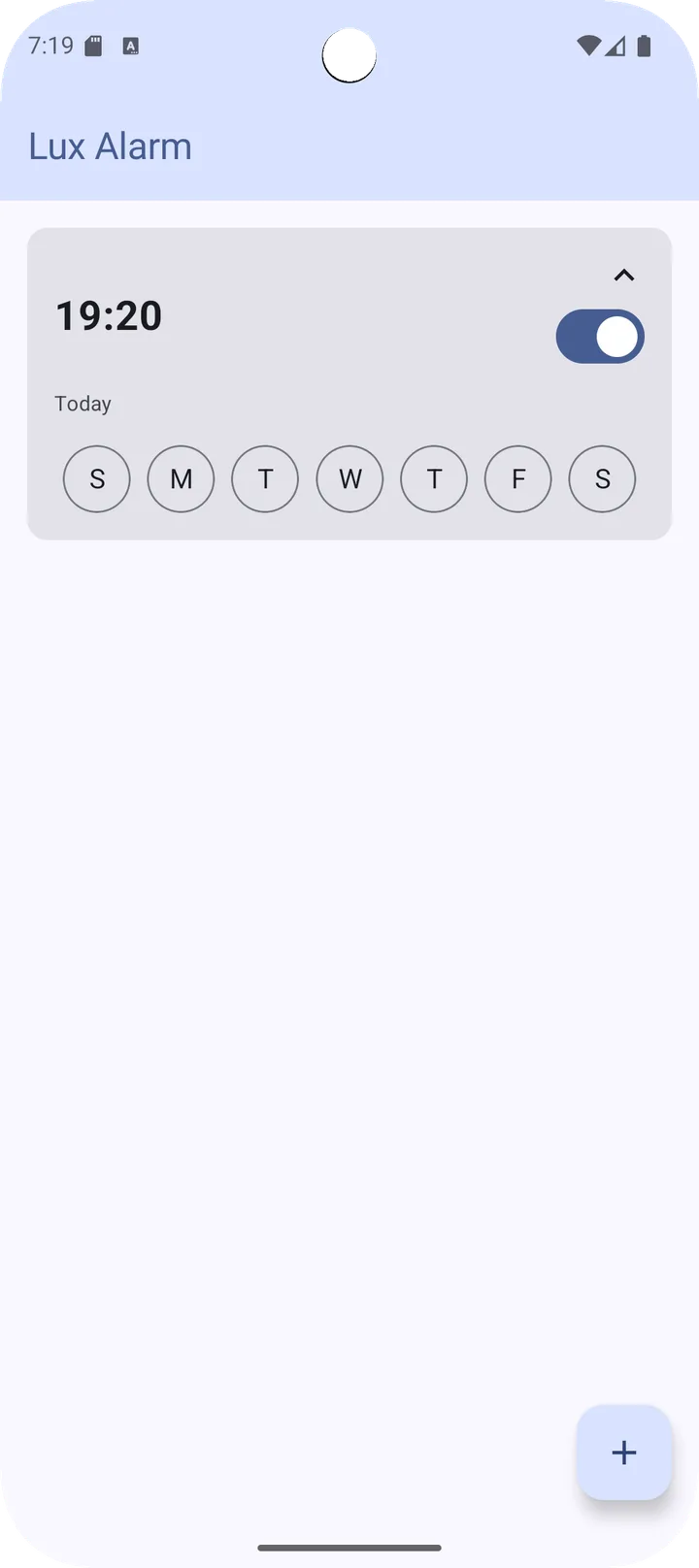699x1568 pixels.
Task: Select Wednesday in the repeat days
Action: click(349, 479)
